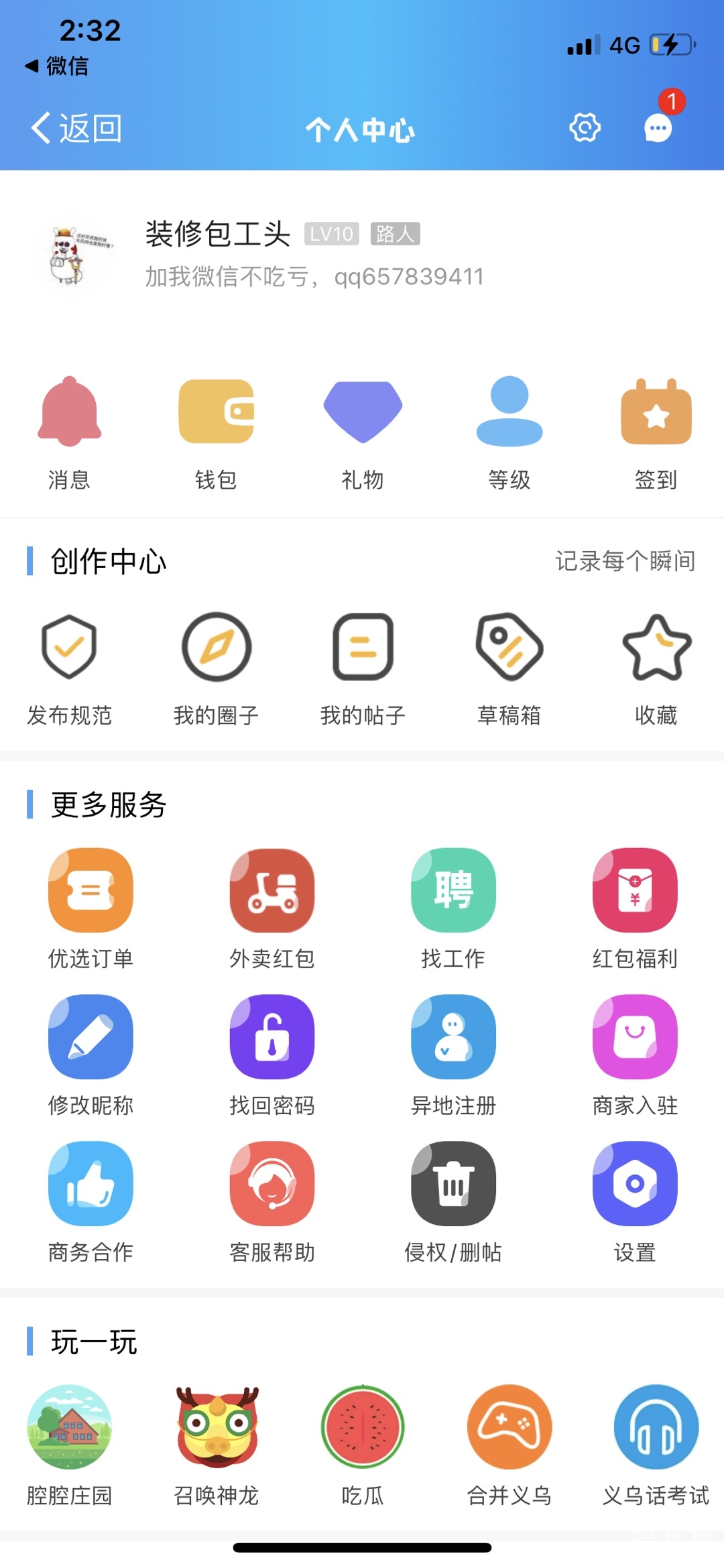
Task: Open 草稿箱 drafts
Action: coord(509,668)
